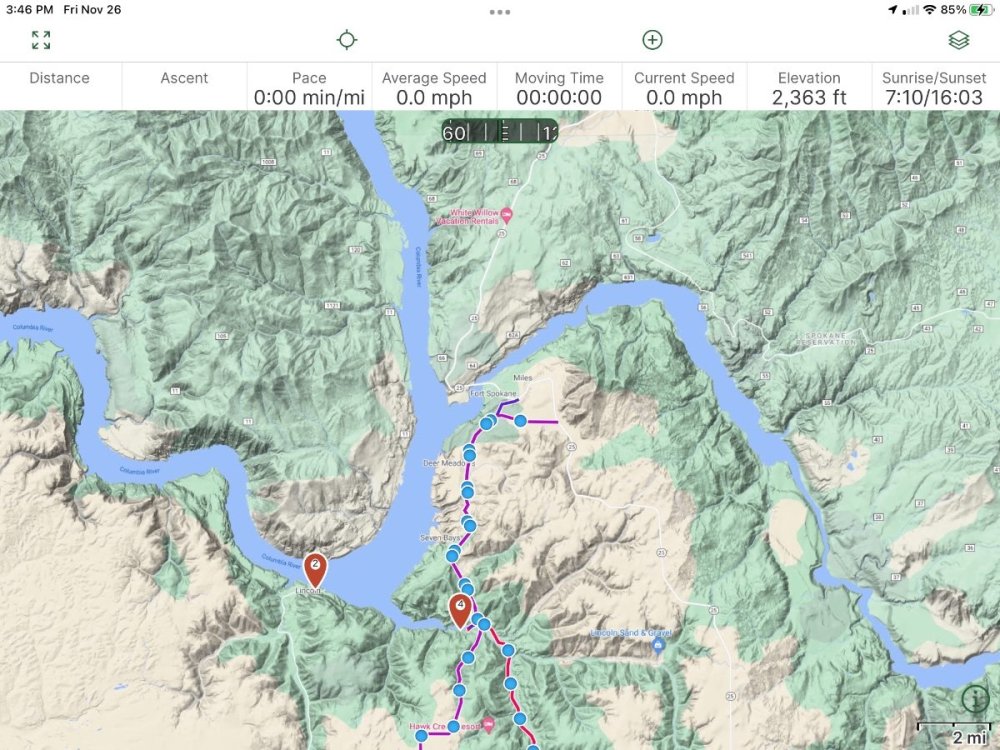
Task: Tap the compass heading indicator
Action: click(500, 132)
